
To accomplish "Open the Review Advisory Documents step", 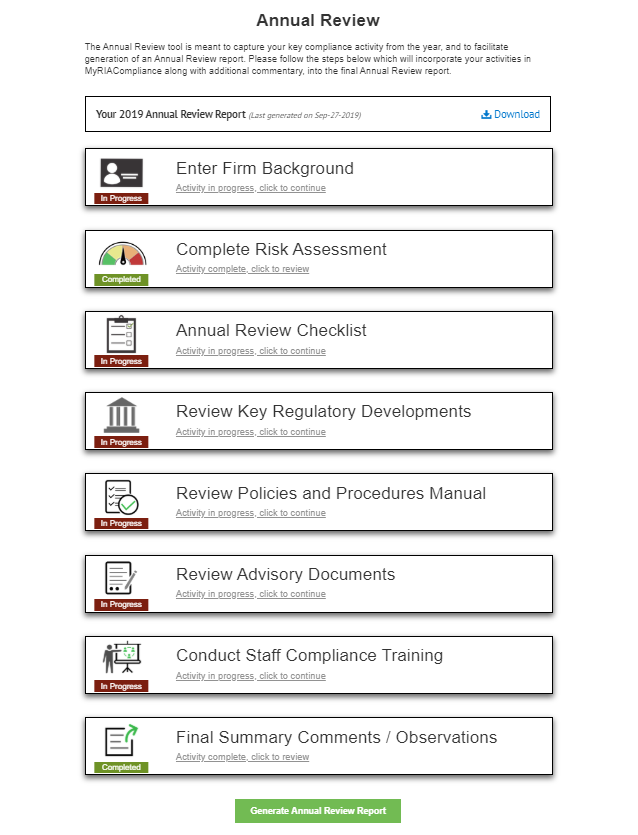I will [x=285, y=575].
